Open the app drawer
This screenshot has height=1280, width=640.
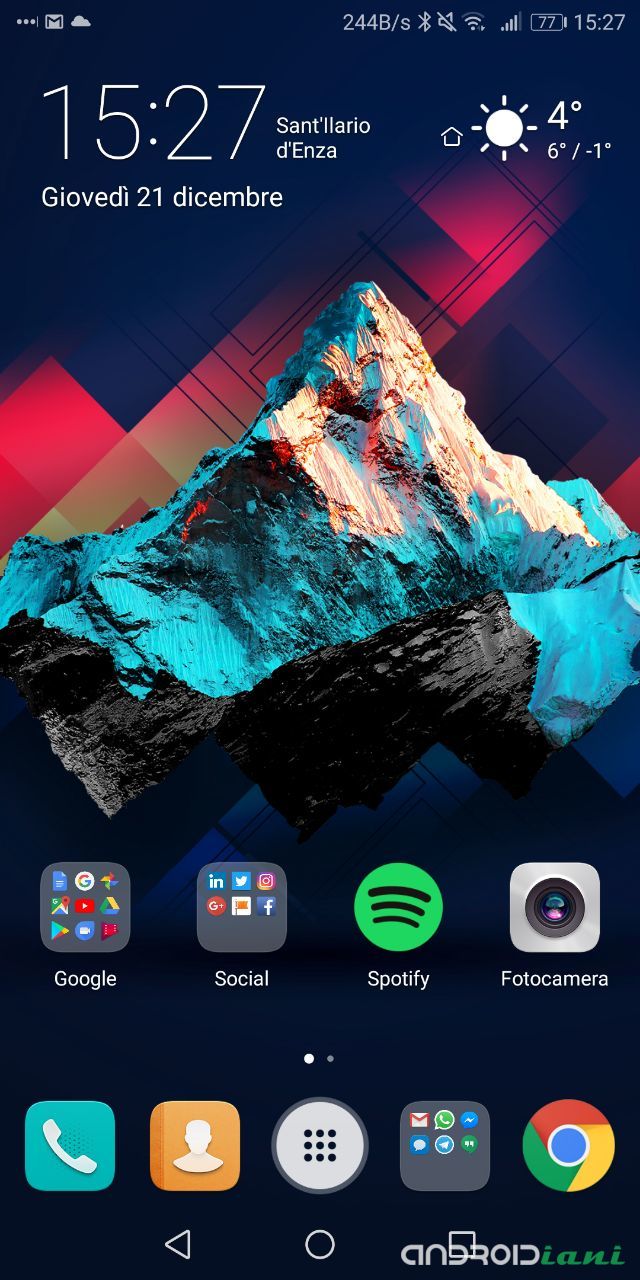(x=320, y=1145)
